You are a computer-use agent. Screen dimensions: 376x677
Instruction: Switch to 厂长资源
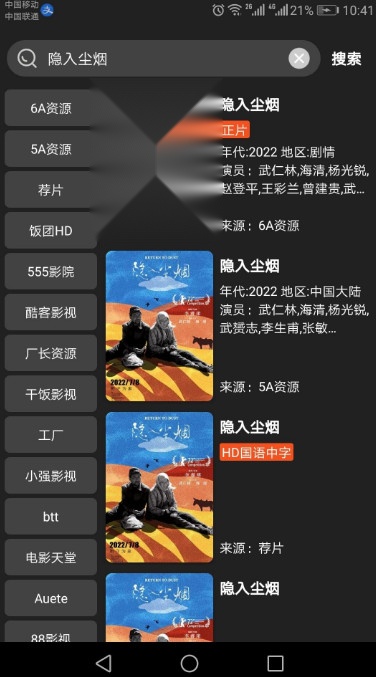(51, 354)
